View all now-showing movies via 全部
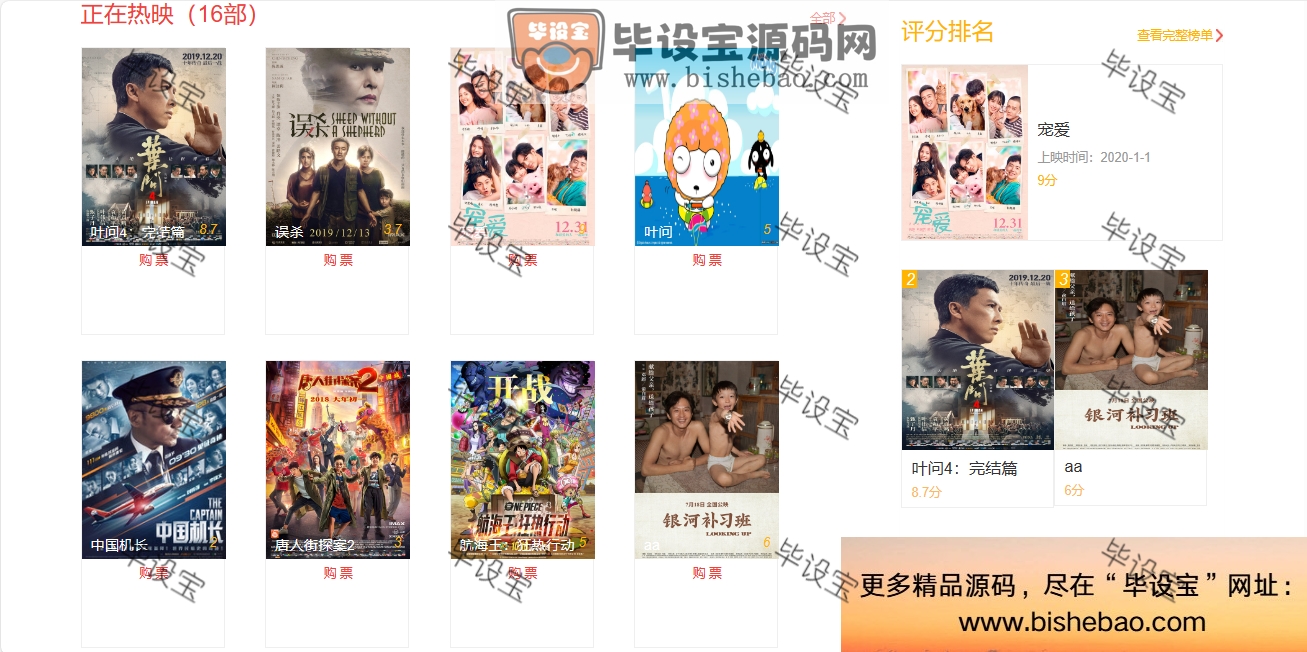 point(828,18)
